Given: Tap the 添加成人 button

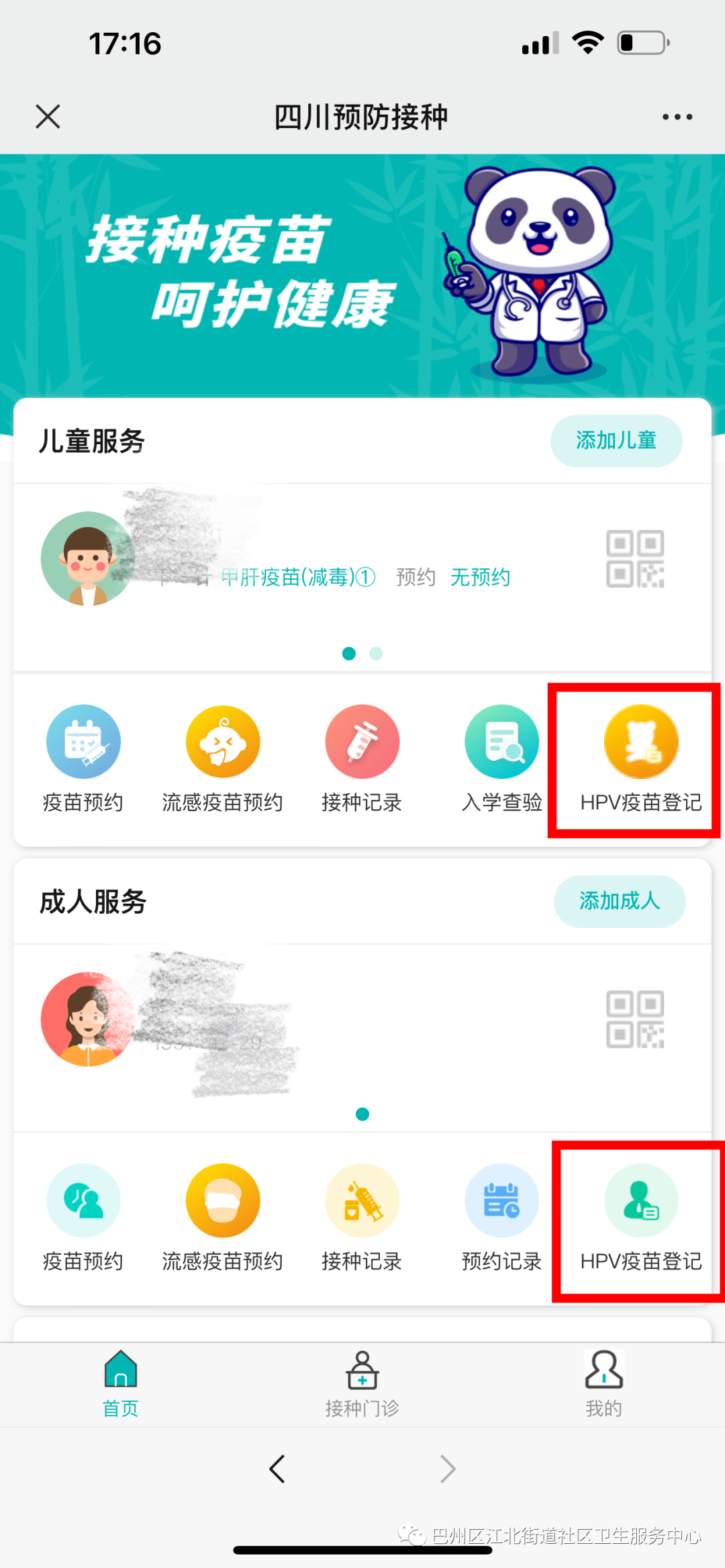Looking at the screenshot, I should tap(620, 902).
